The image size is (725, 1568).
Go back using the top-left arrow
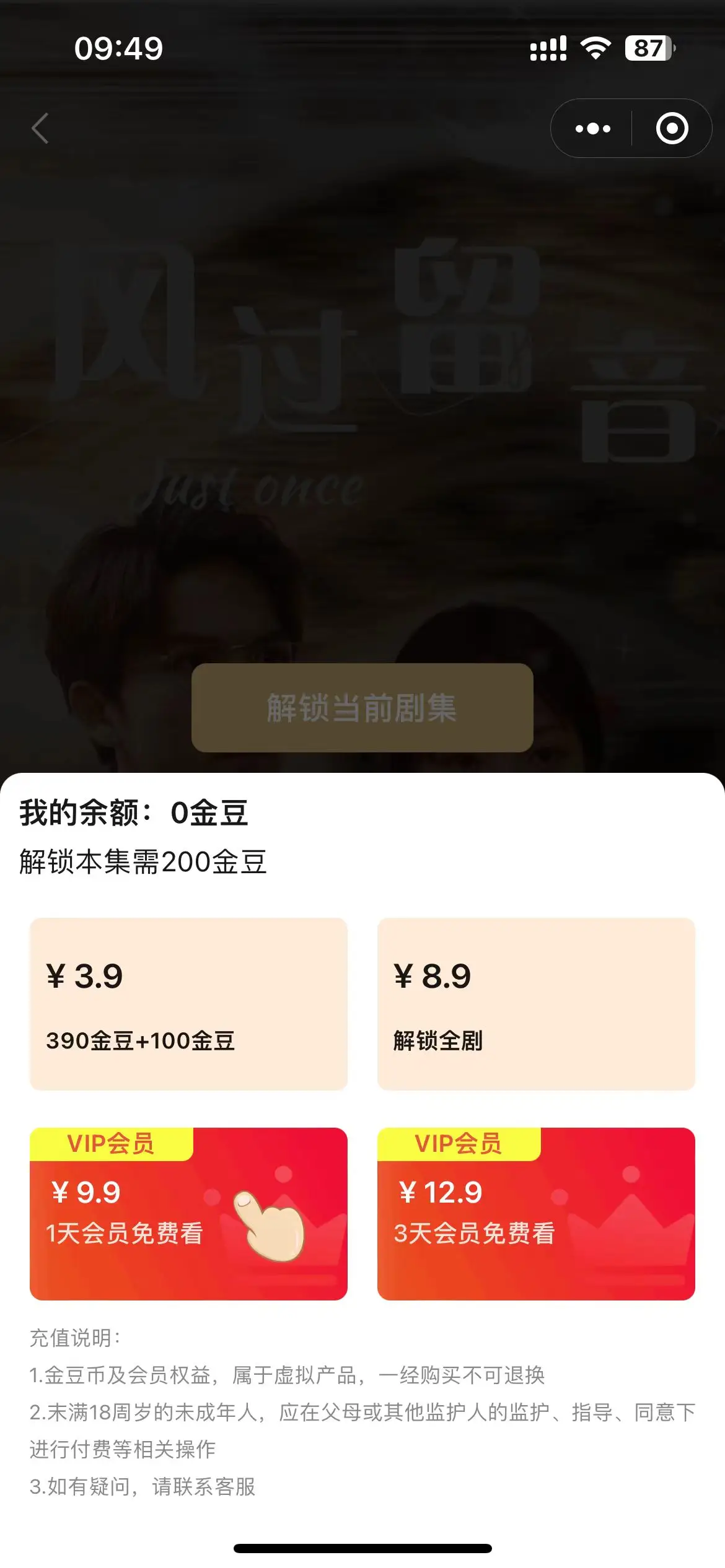click(x=40, y=129)
